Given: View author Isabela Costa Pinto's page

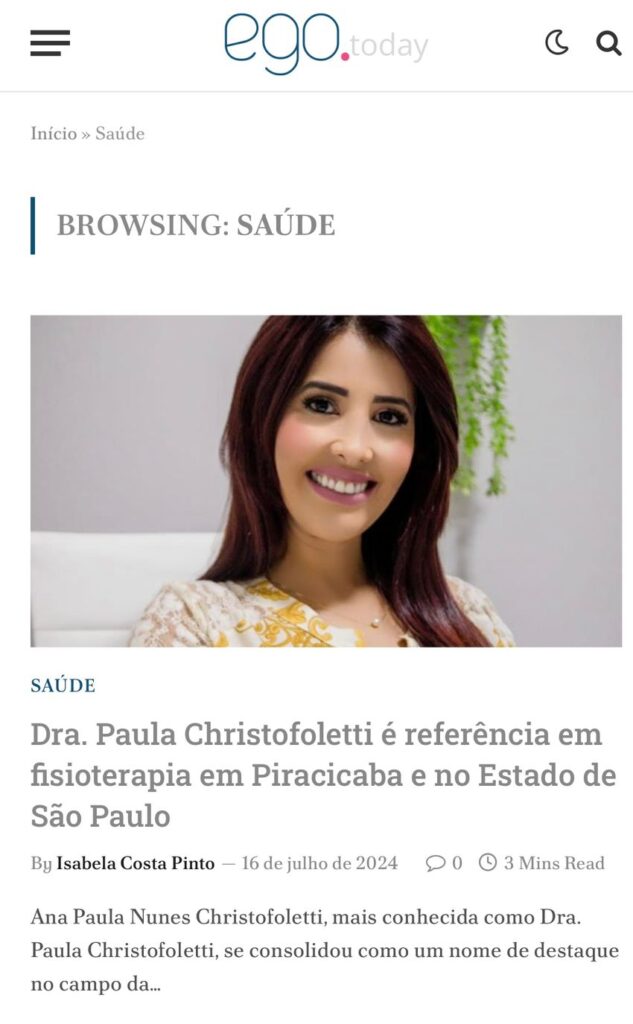Looking at the screenshot, I should coord(135,863).
